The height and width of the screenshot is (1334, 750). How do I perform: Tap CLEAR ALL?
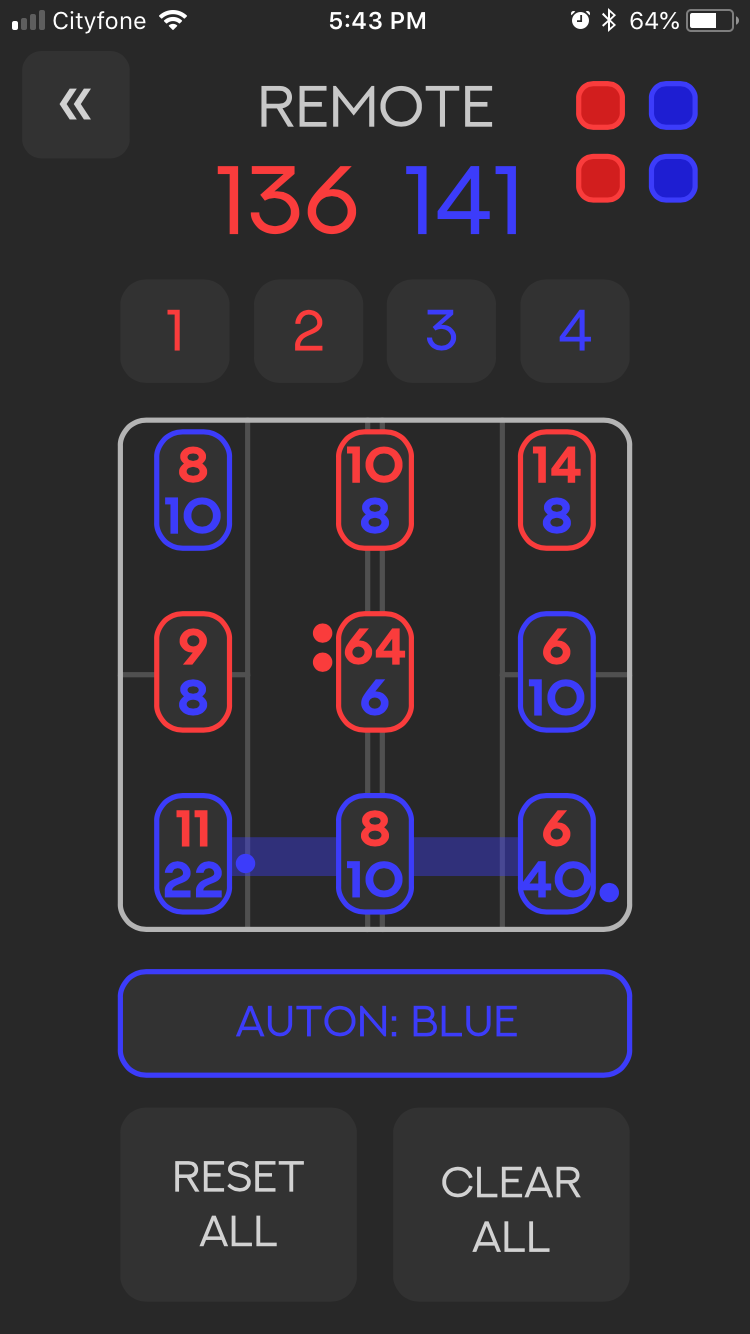click(511, 1204)
